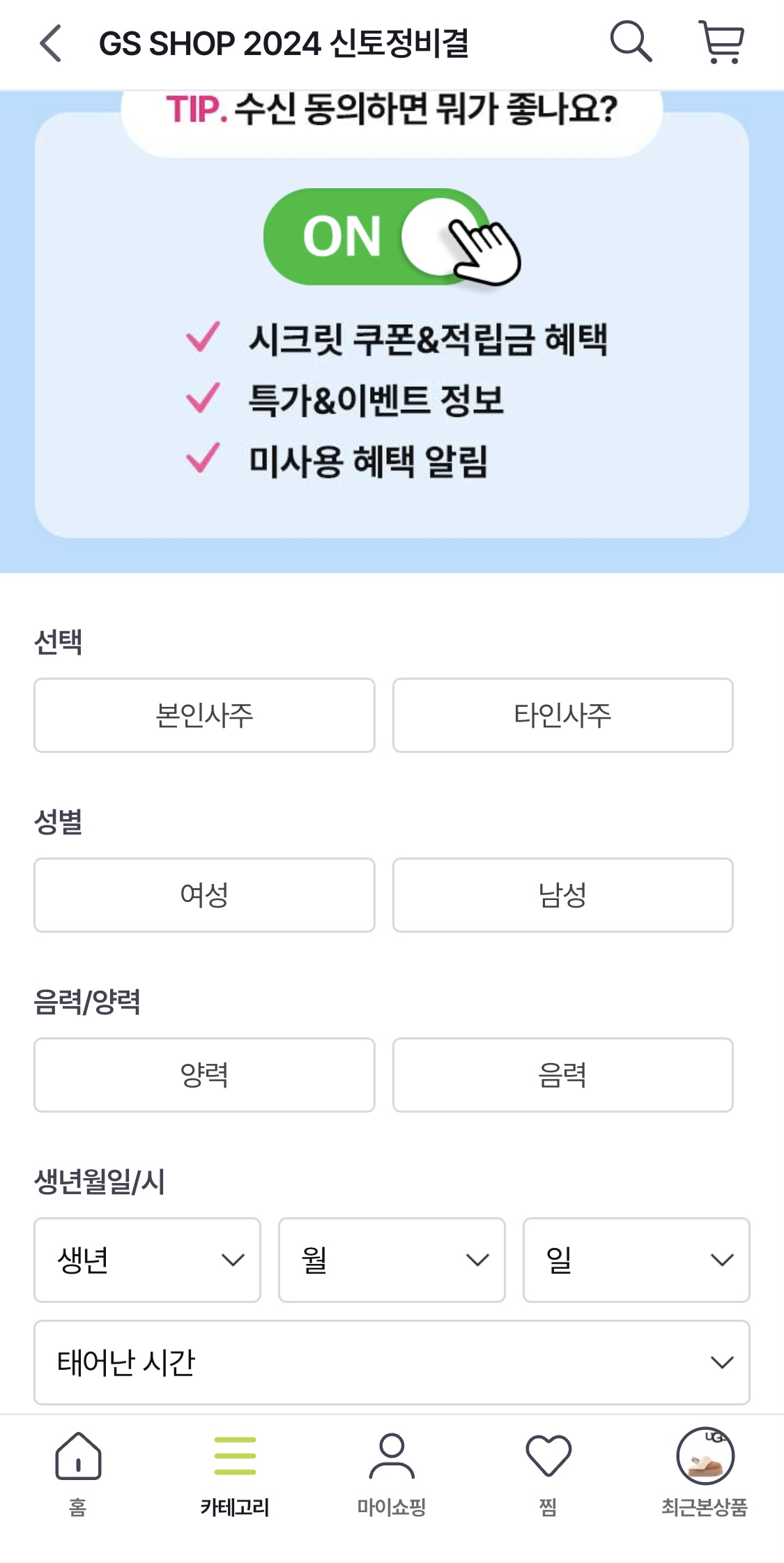Image resolution: width=784 pixels, height=1563 pixels.
Task: Choose 여성 as gender
Action: [203, 895]
